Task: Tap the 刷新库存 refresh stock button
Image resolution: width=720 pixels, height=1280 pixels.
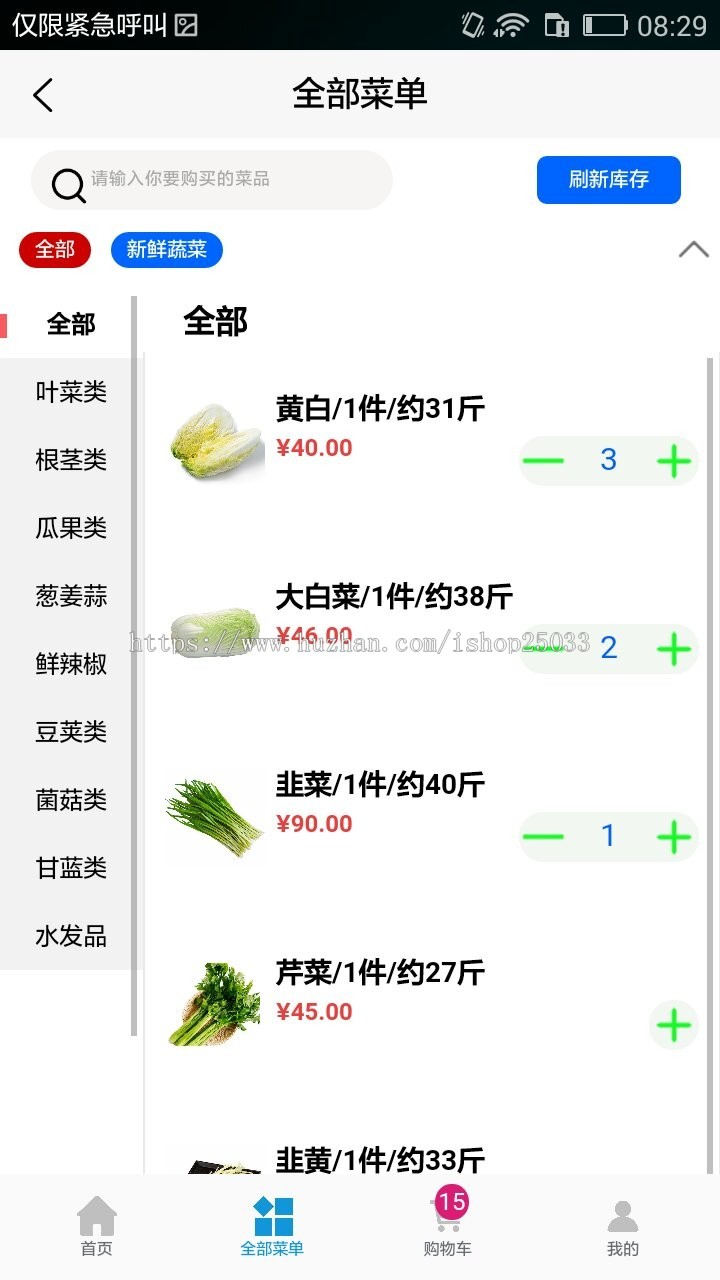Action: 608,181
